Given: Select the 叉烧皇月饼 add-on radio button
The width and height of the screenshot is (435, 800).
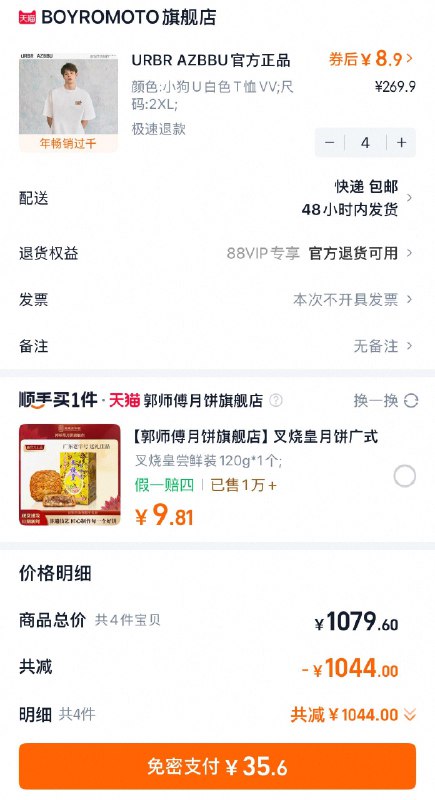Looking at the screenshot, I should coord(404,476).
